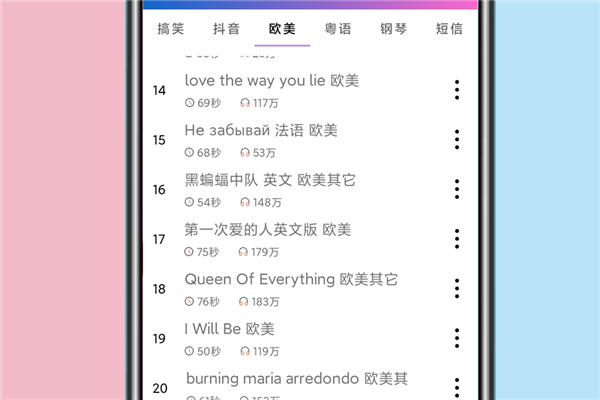Go to the 短信 tab
The height and width of the screenshot is (400, 600).
pyautogui.click(x=449, y=29)
